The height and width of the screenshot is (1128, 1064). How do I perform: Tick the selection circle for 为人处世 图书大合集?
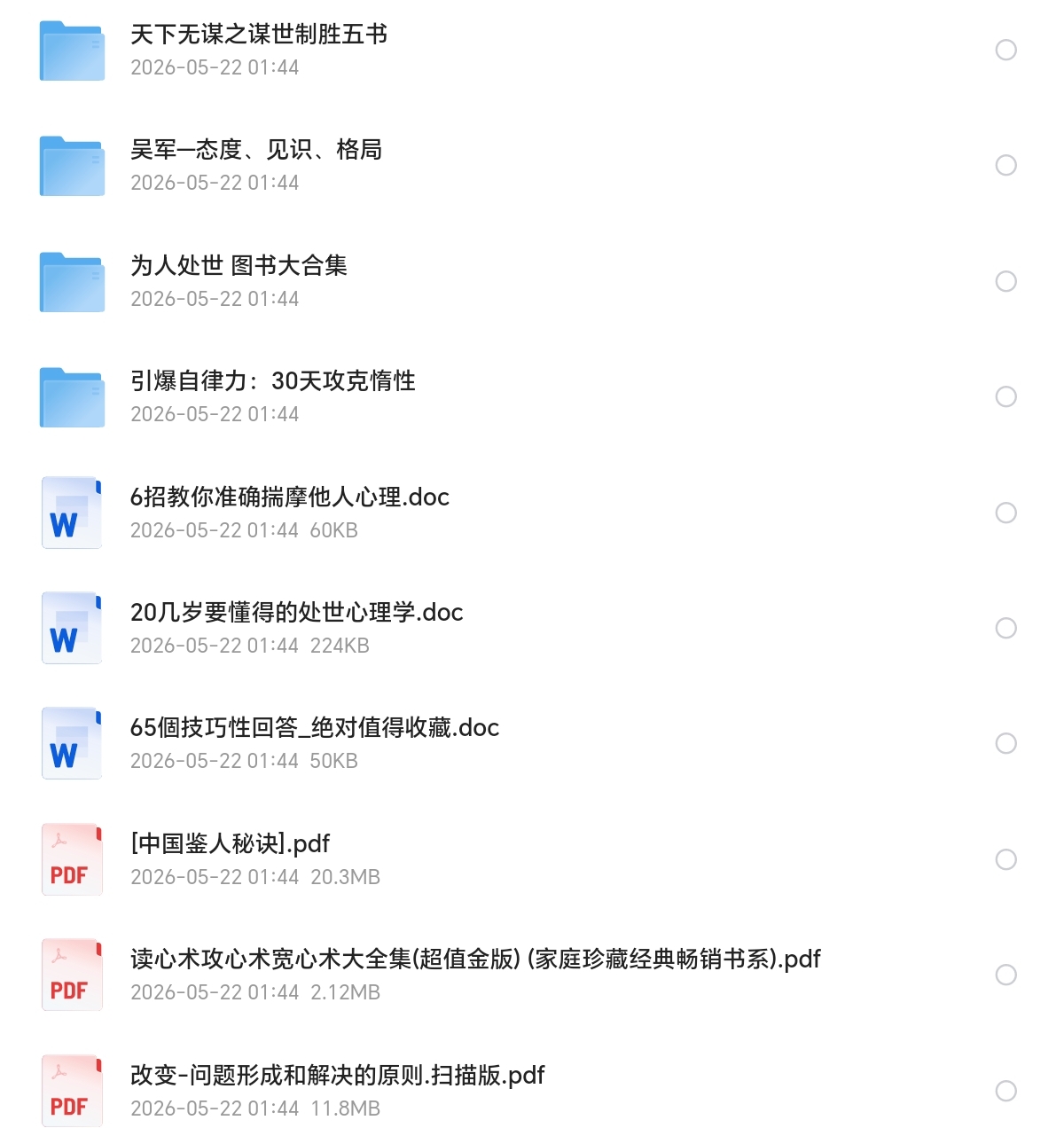point(1005,281)
